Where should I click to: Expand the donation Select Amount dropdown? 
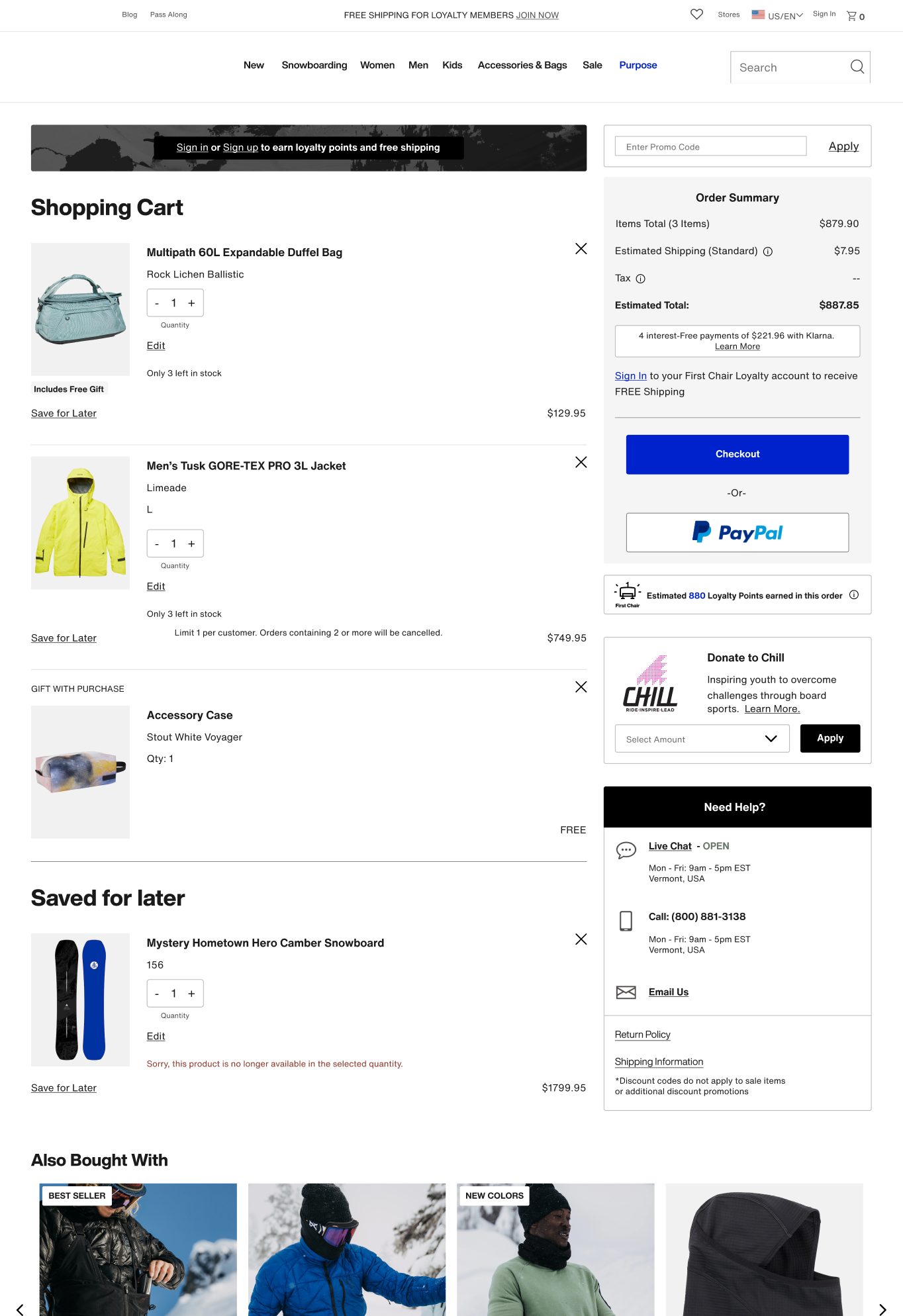point(702,739)
